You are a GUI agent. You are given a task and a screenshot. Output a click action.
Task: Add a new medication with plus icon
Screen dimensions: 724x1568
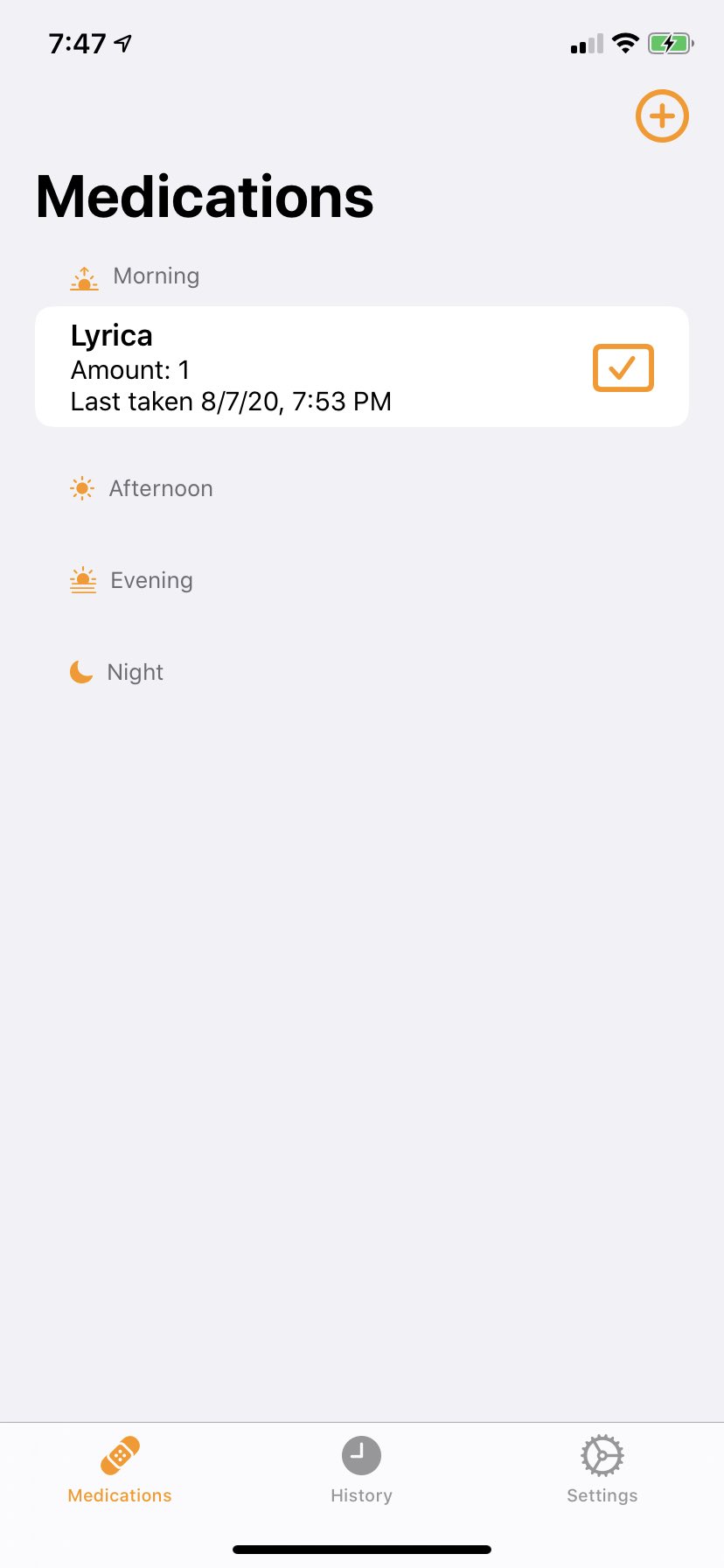[x=662, y=115]
